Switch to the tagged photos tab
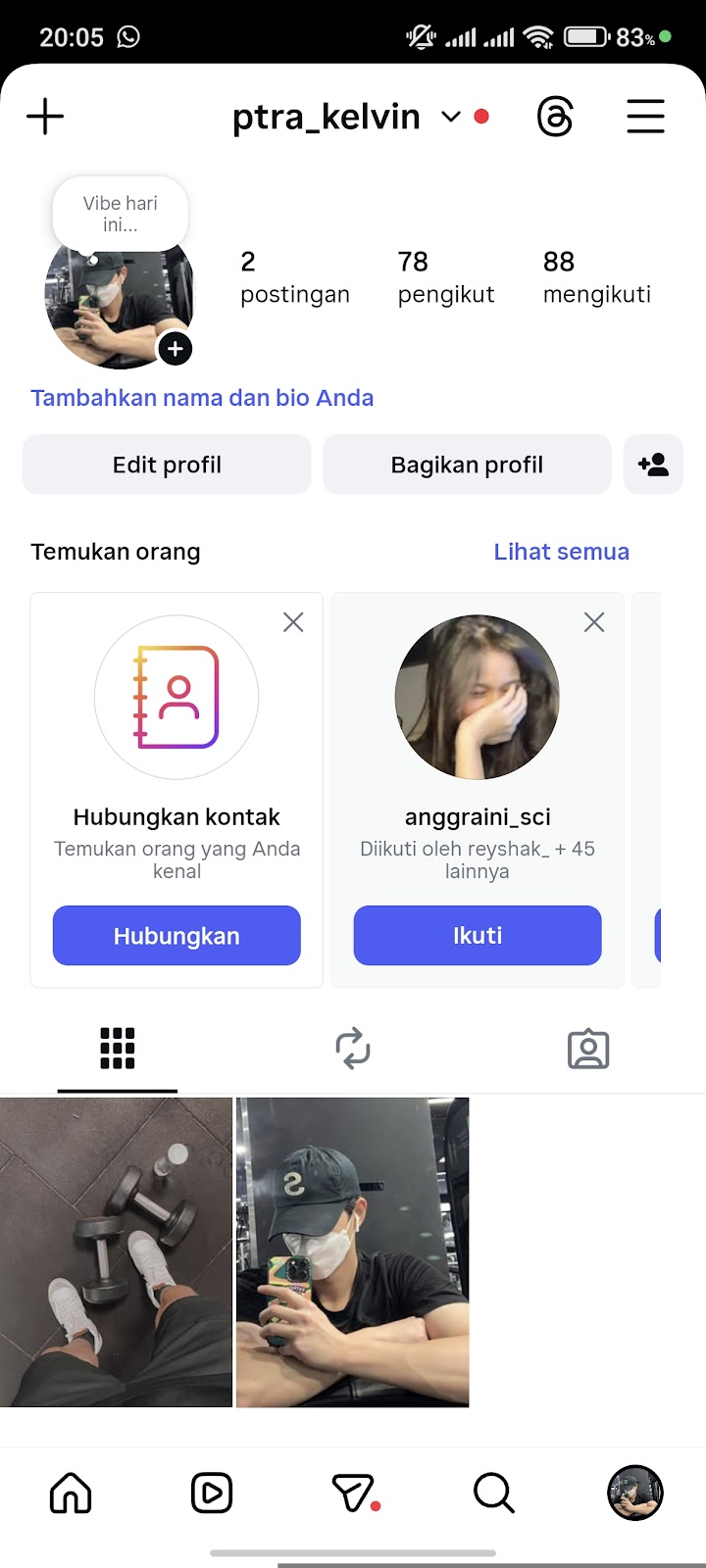The width and height of the screenshot is (706, 1568). 588,1049
